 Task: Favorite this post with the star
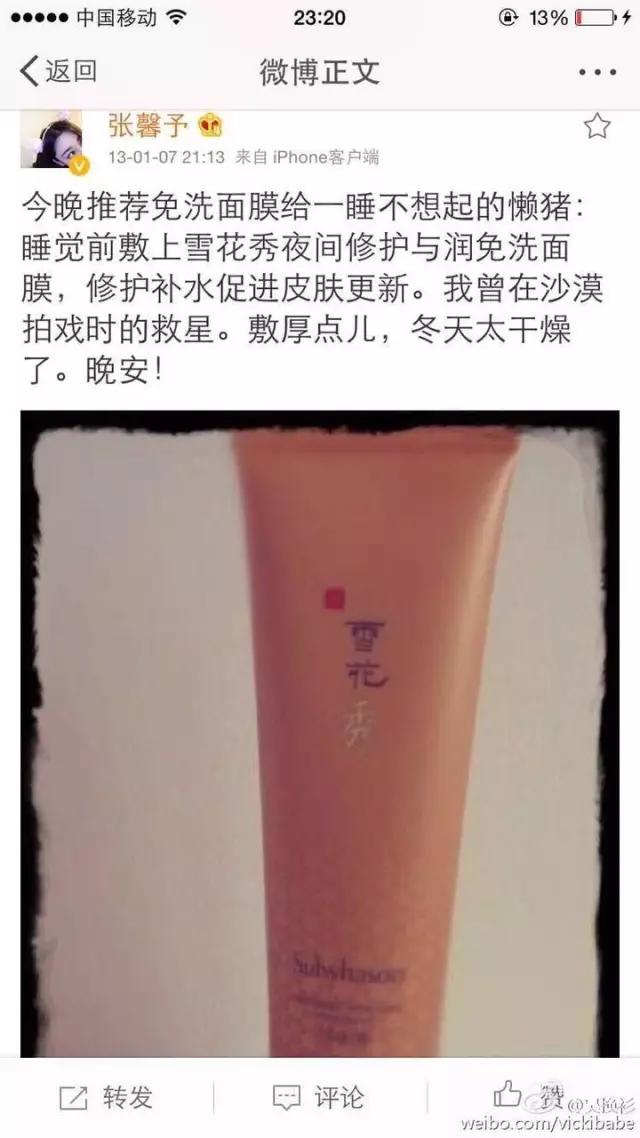[x=596, y=126]
